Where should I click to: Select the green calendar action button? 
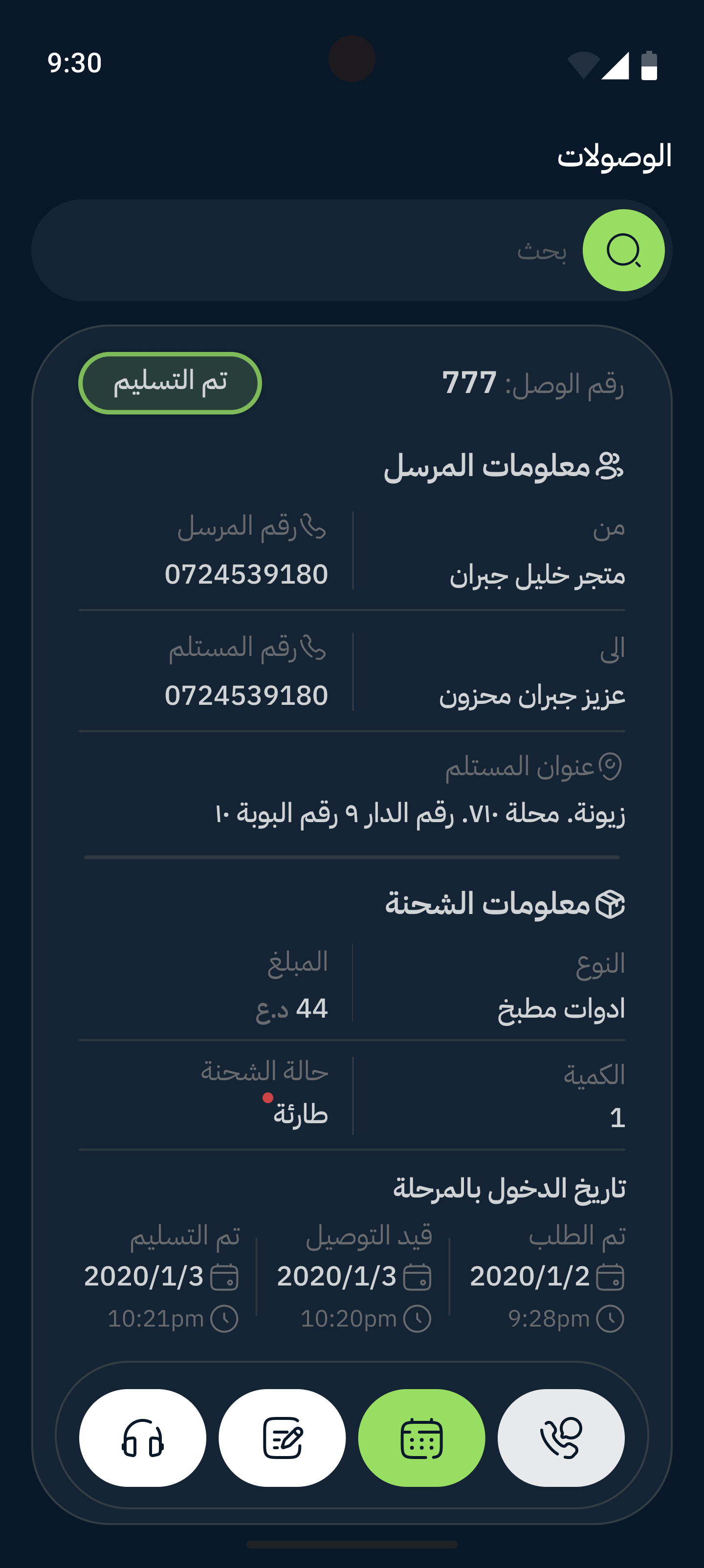pos(421,1437)
